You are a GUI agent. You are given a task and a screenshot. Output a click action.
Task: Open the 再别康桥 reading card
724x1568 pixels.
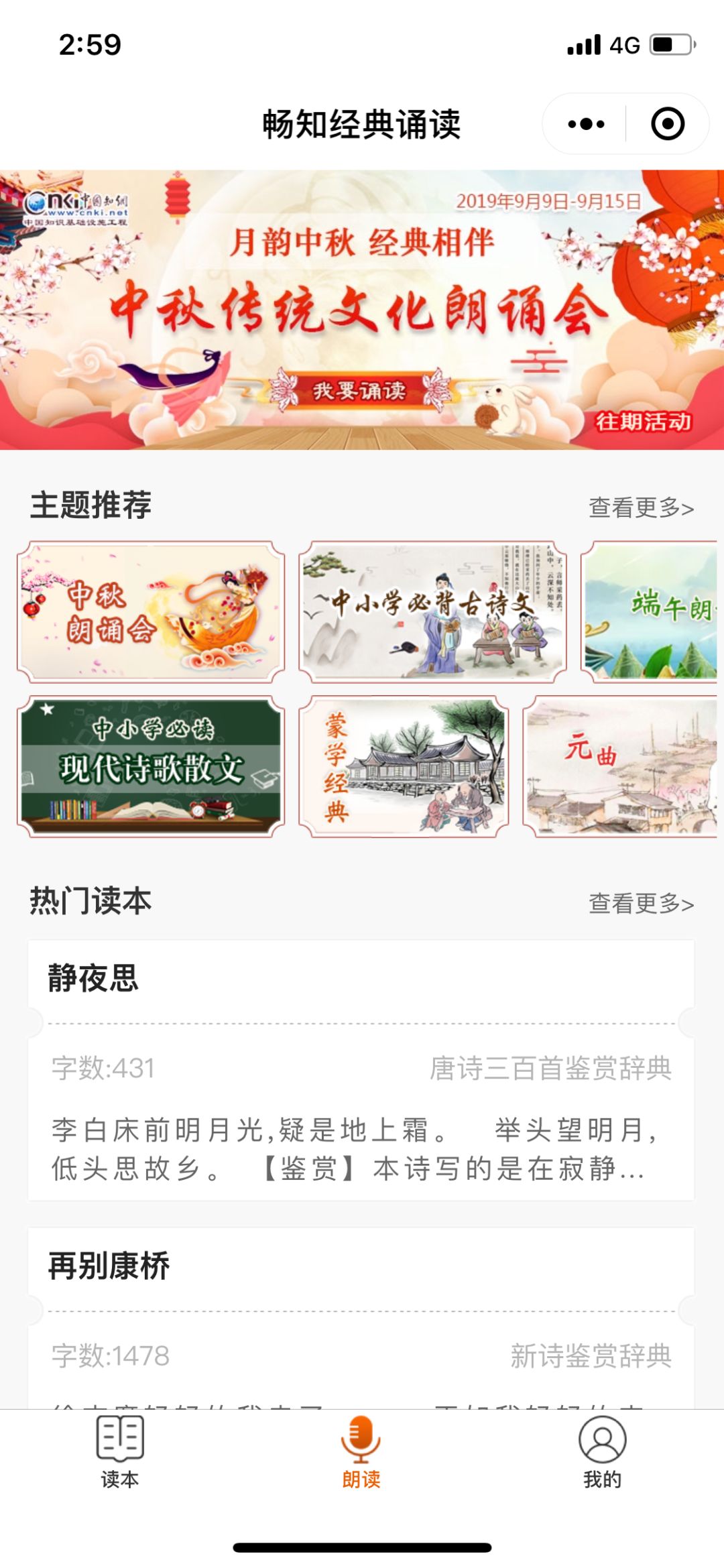(x=361, y=1317)
